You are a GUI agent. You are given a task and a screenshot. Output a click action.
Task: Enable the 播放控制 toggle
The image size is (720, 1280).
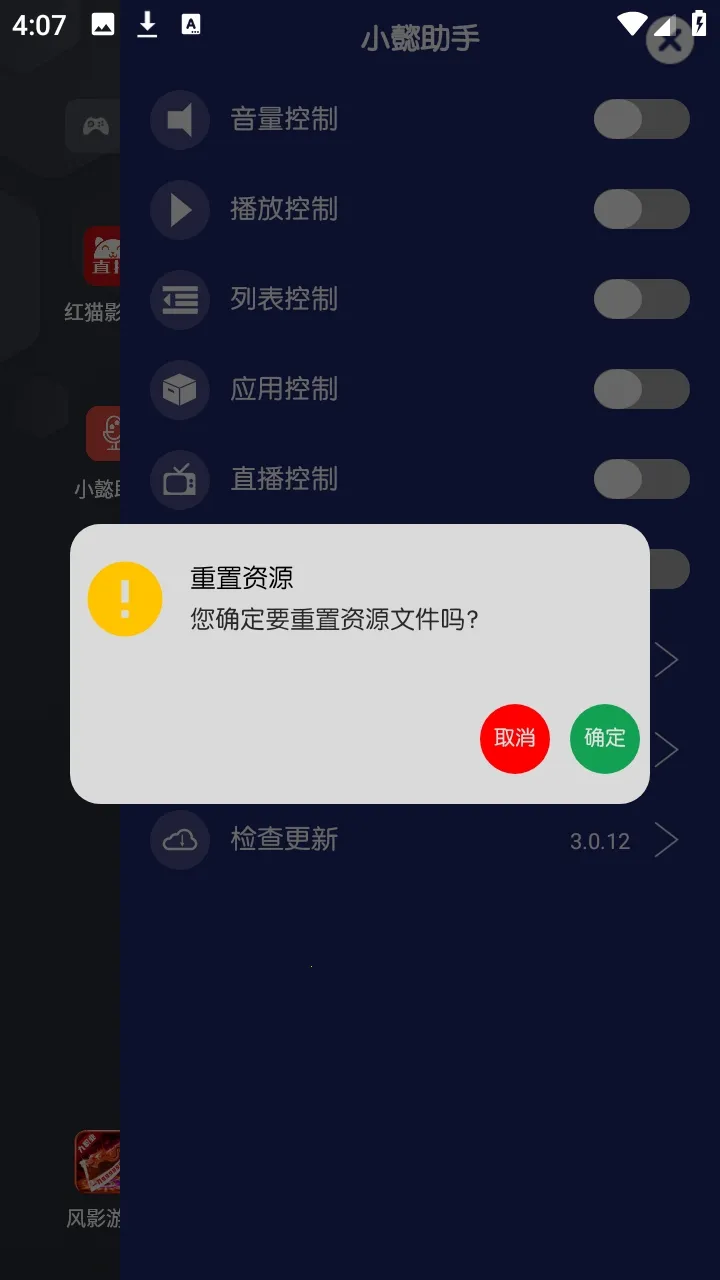coord(641,210)
